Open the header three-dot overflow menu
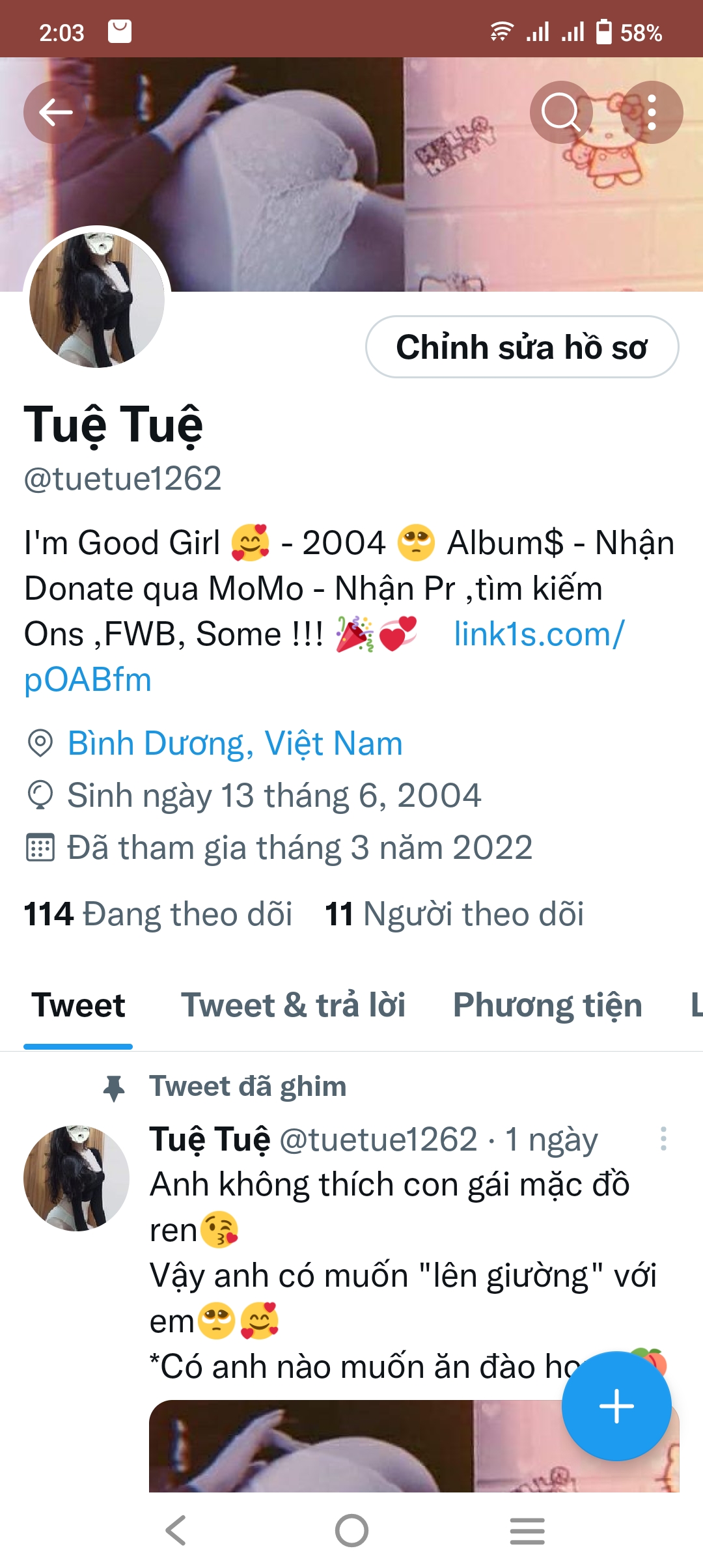 652,113
